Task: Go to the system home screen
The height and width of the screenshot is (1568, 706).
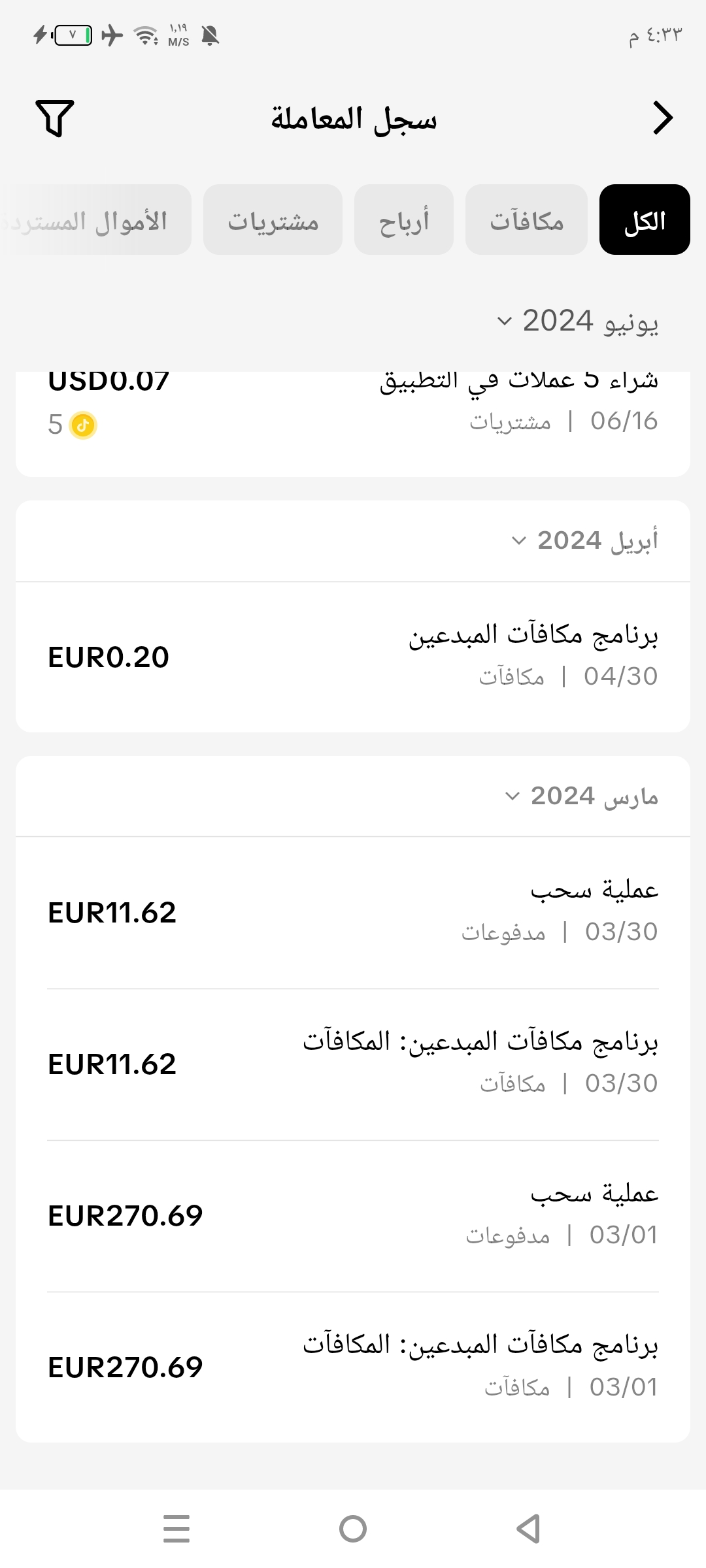Action: click(x=353, y=1529)
